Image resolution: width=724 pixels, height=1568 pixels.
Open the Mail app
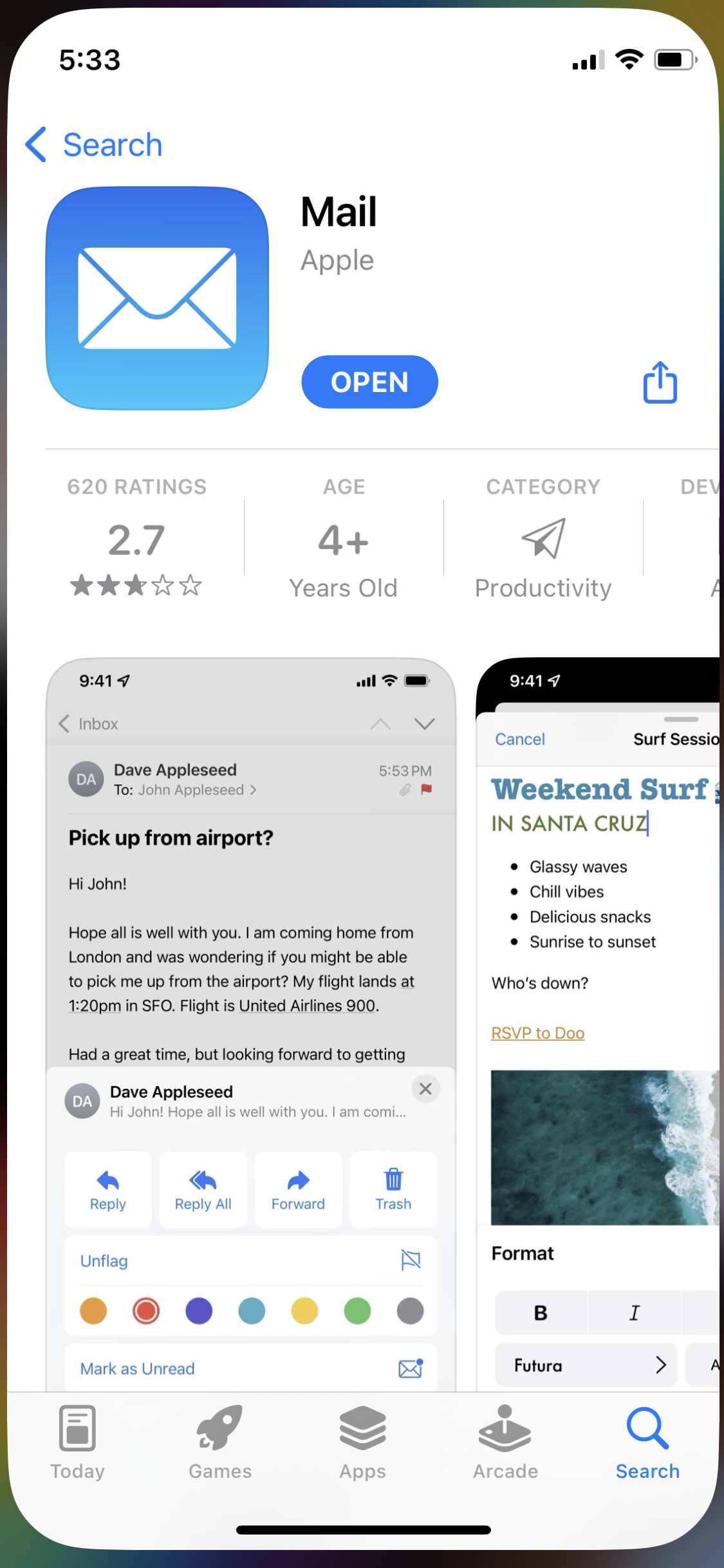tap(369, 382)
